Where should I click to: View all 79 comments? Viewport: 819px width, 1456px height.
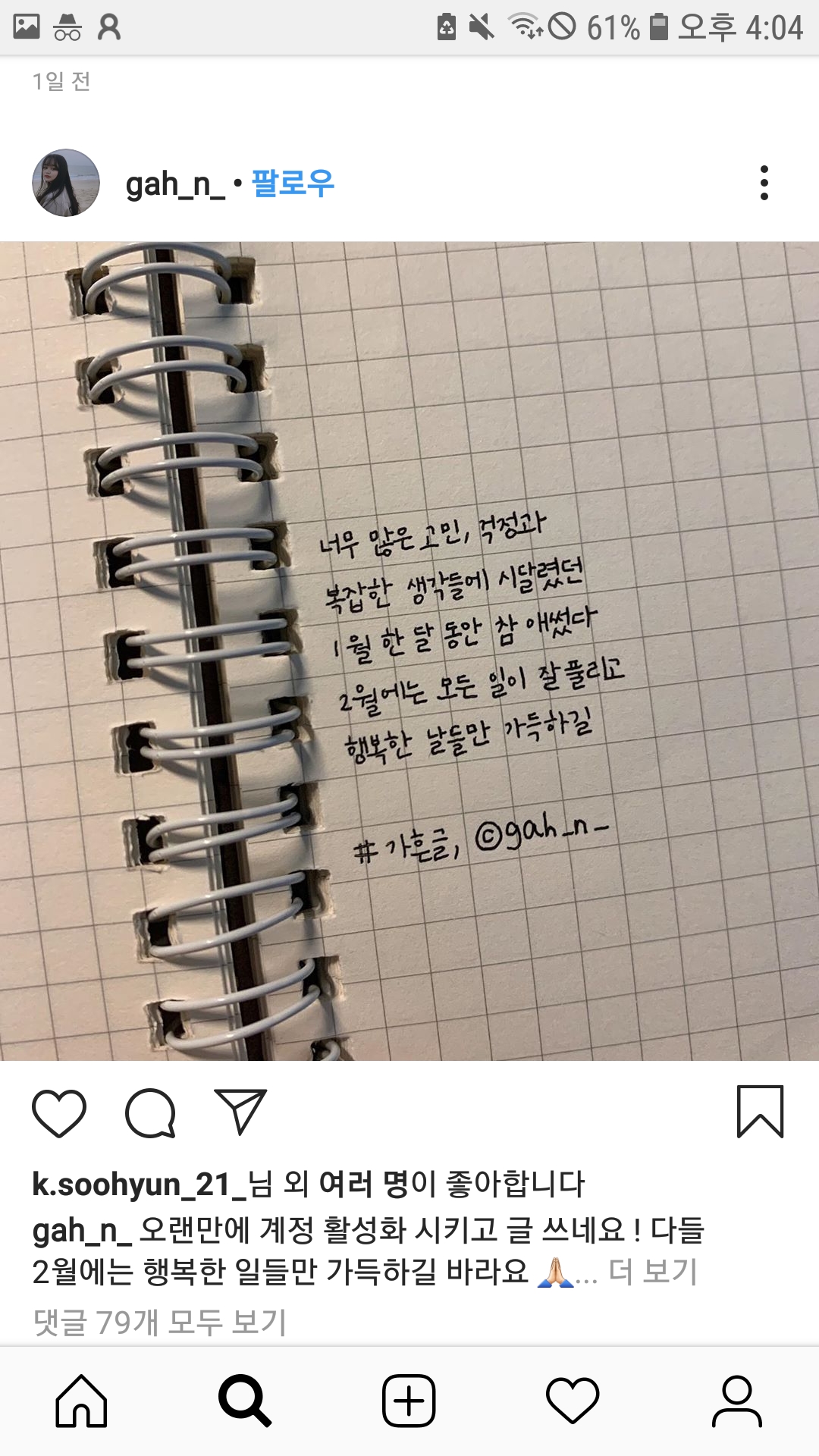[160, 1322]
